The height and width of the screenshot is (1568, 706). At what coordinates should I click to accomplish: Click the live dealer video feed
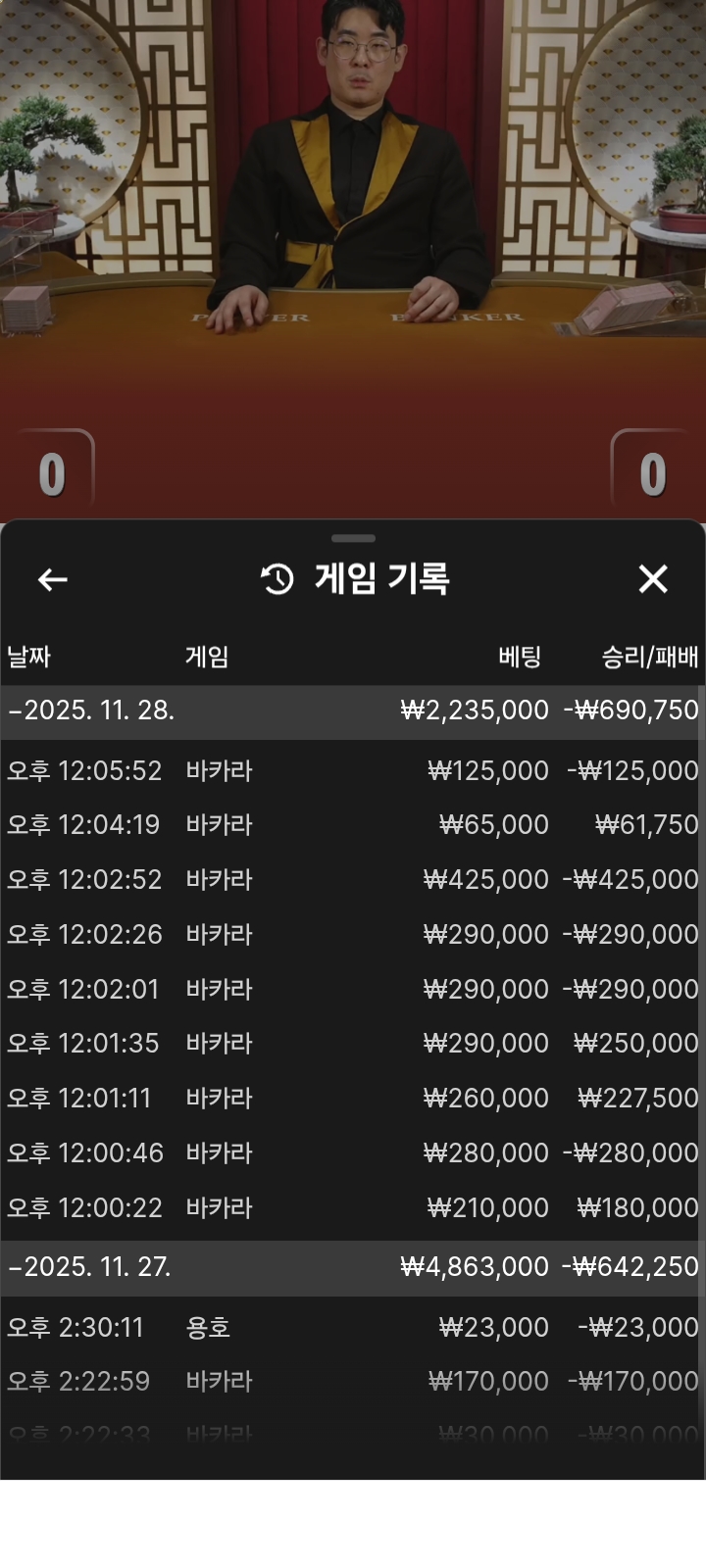(x=353, y=196)
